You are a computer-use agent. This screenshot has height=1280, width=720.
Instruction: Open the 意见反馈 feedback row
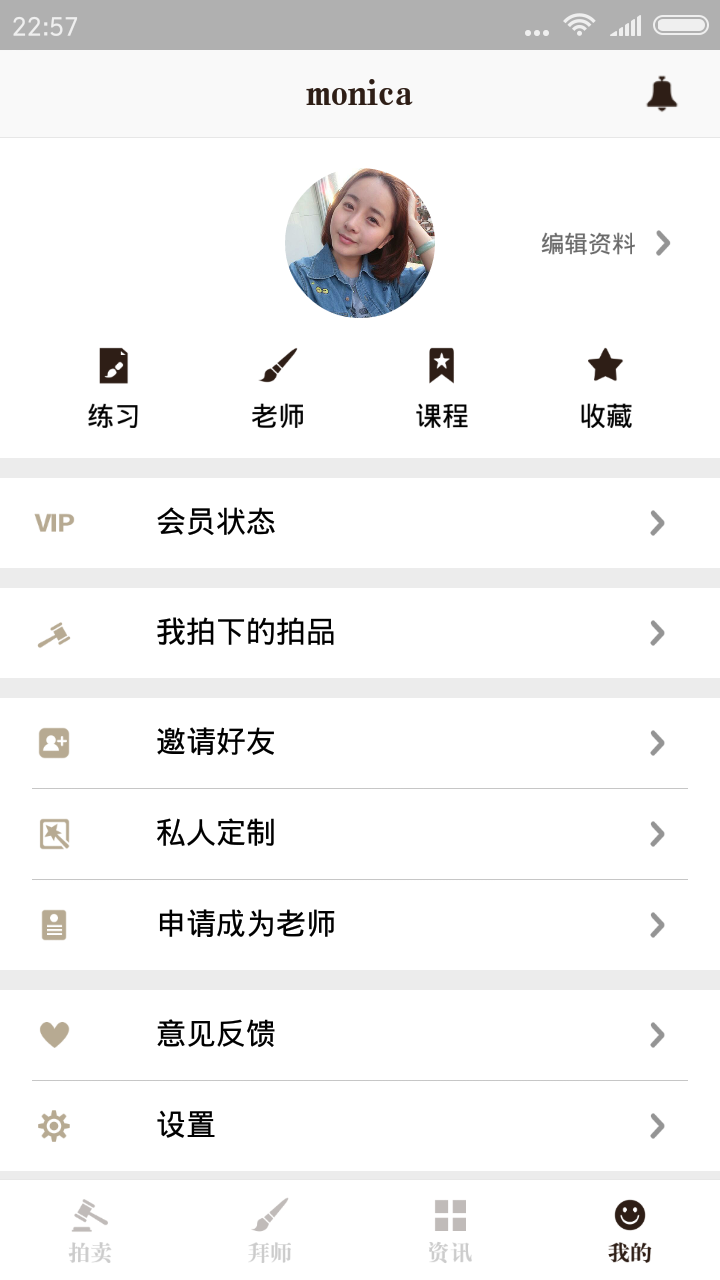tap(360, 1035)
